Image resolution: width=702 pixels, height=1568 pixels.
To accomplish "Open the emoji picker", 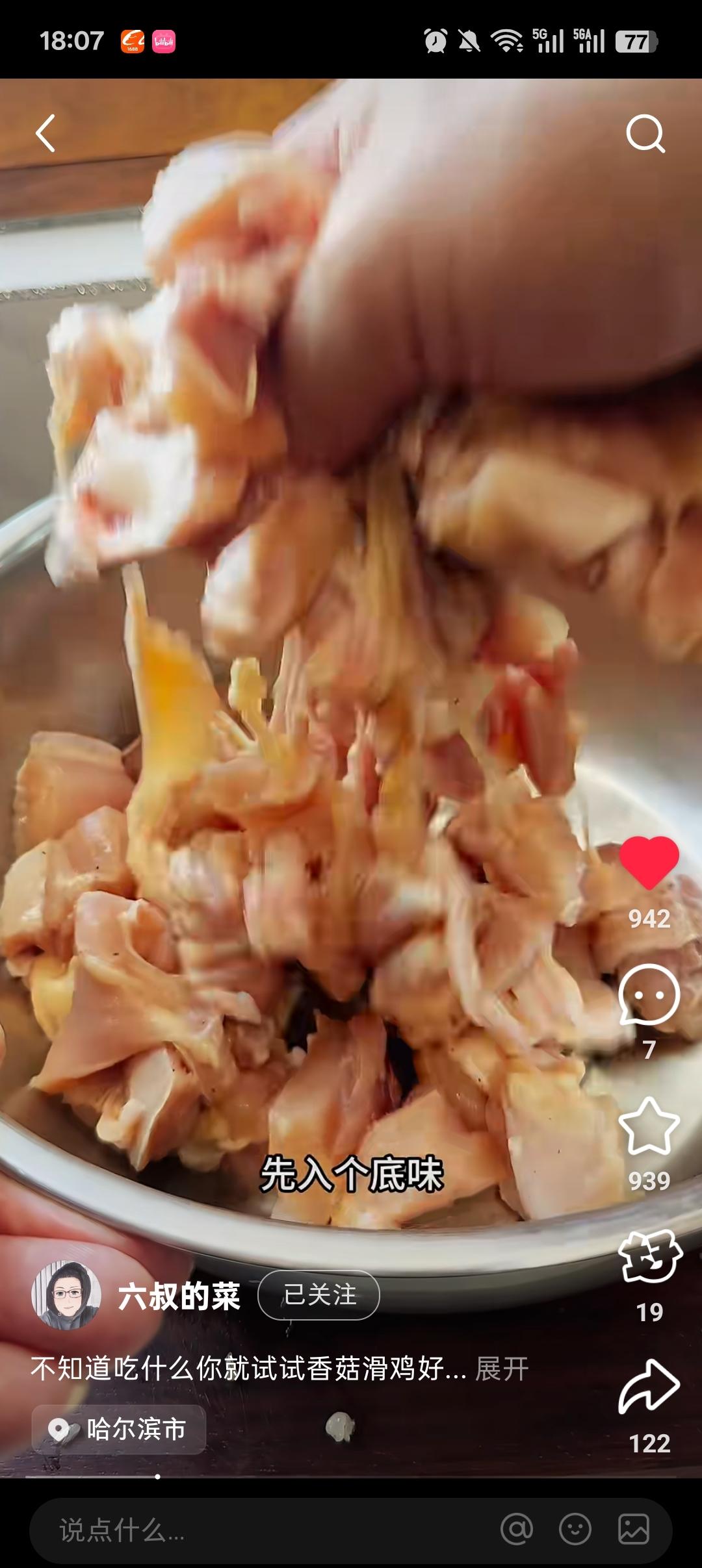I will click(x=575, y=1530).
